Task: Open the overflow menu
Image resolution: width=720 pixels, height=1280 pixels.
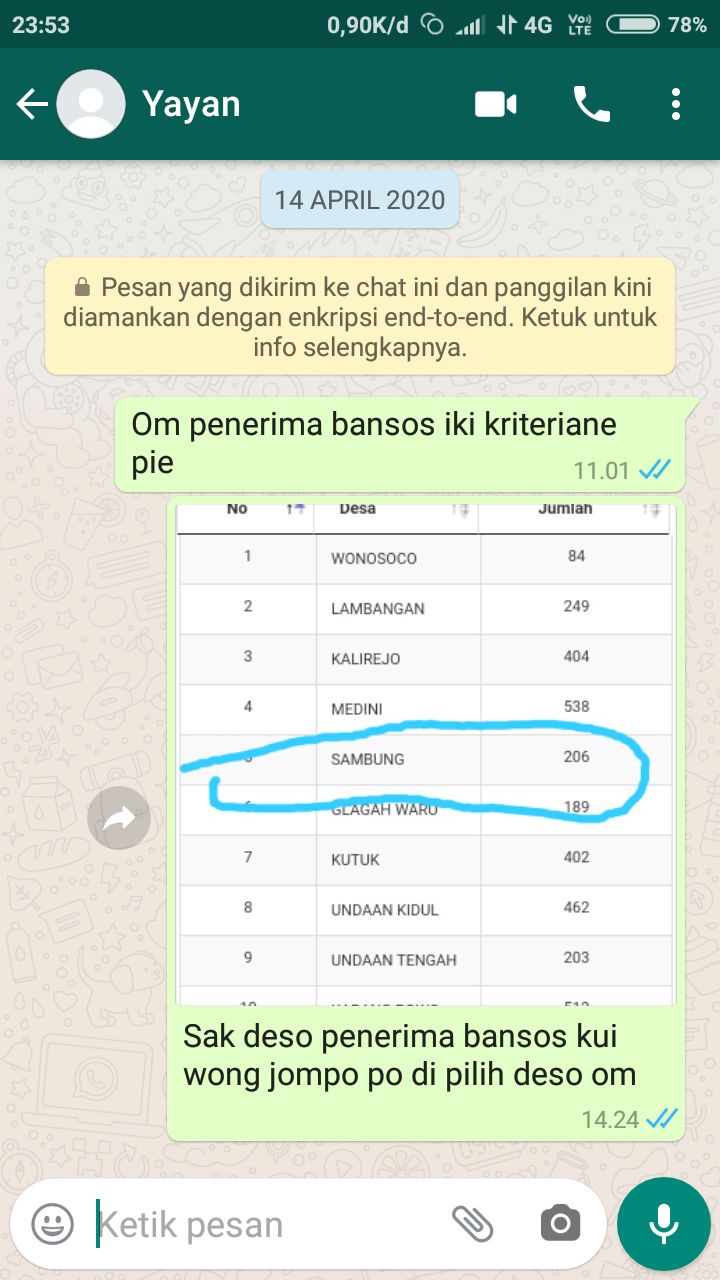Action: point(676,104)
